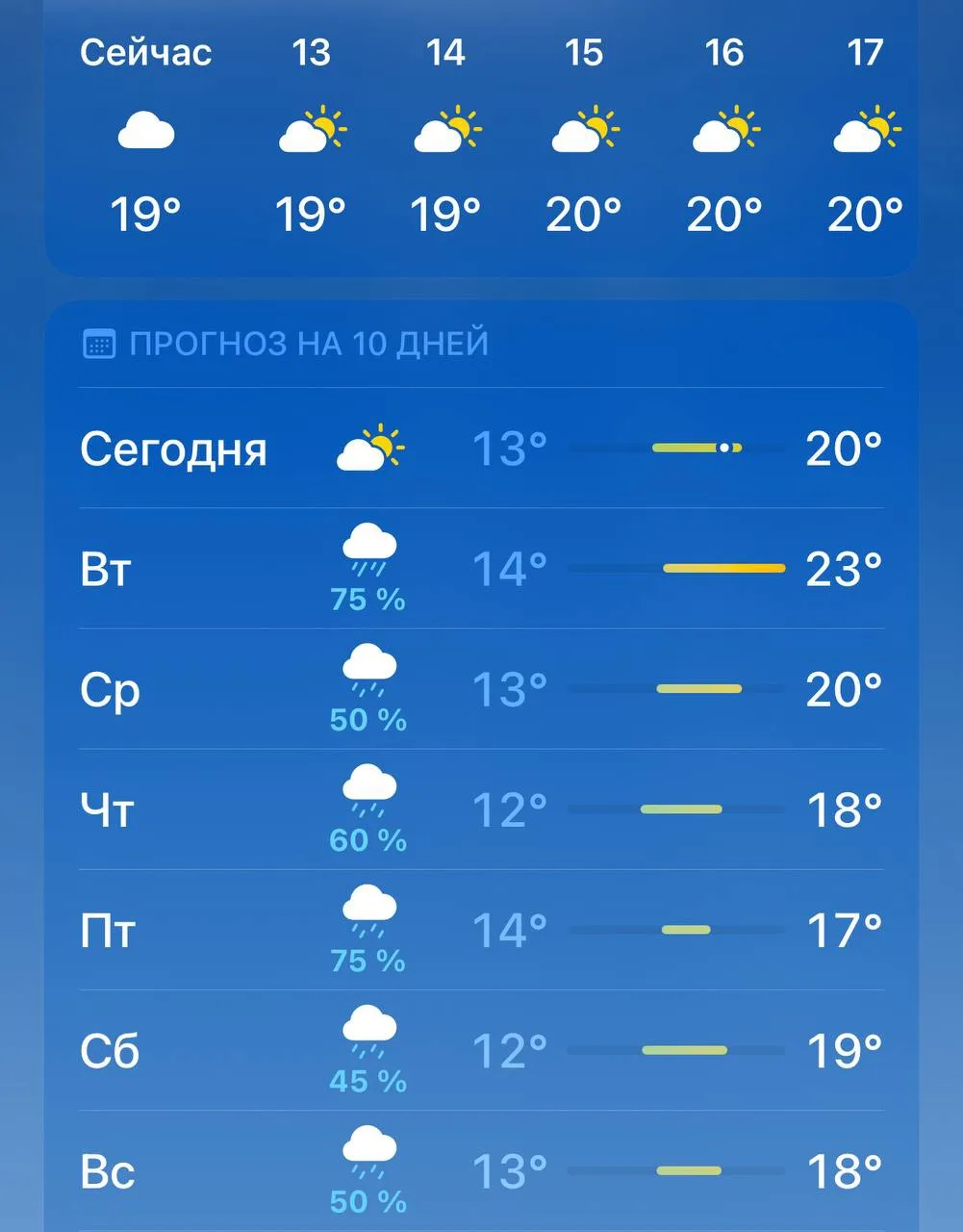963x1232 pixels.
Task: Open Friday (Пт) forecast details
Action: (481, 930)
